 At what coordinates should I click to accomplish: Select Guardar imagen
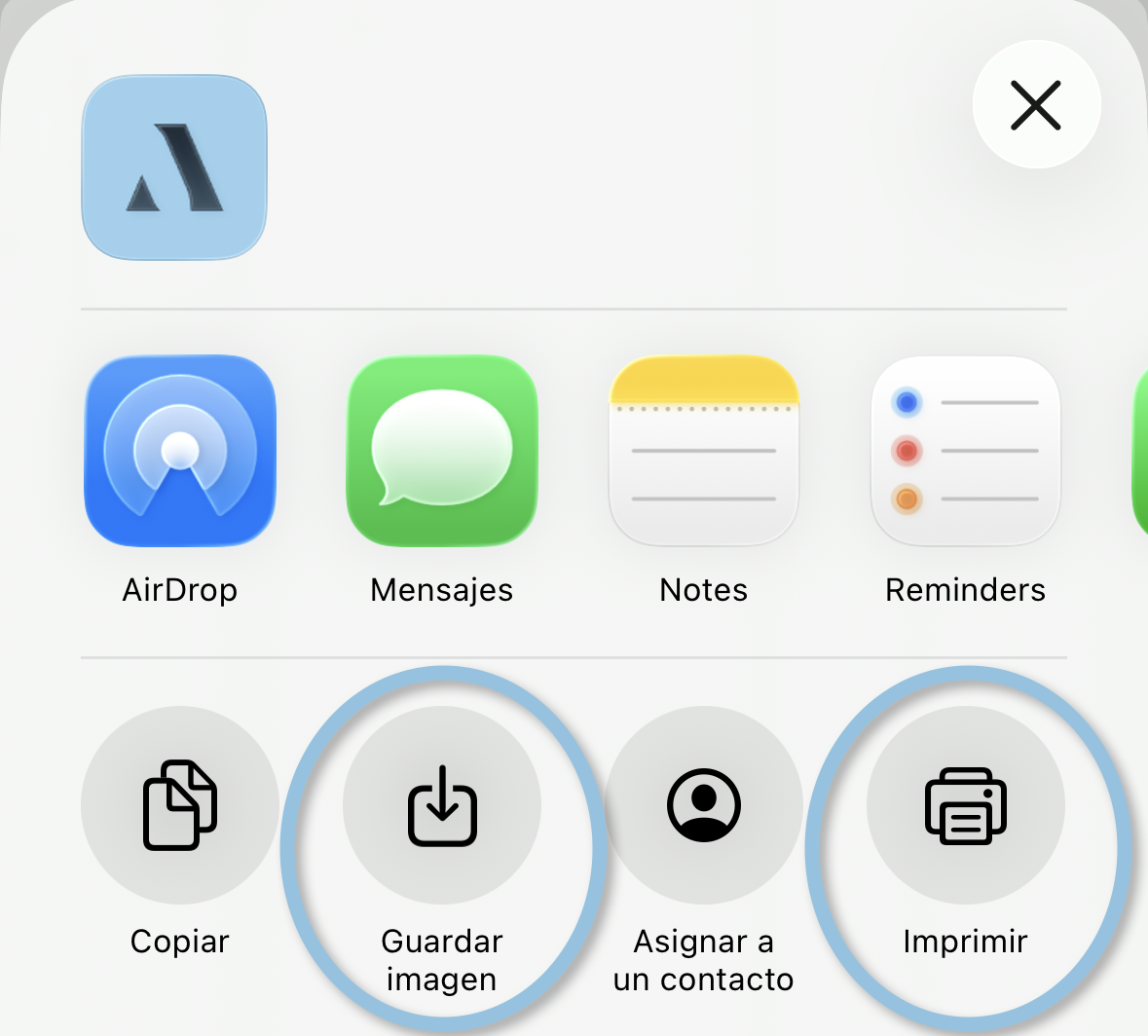click(442, 805)
